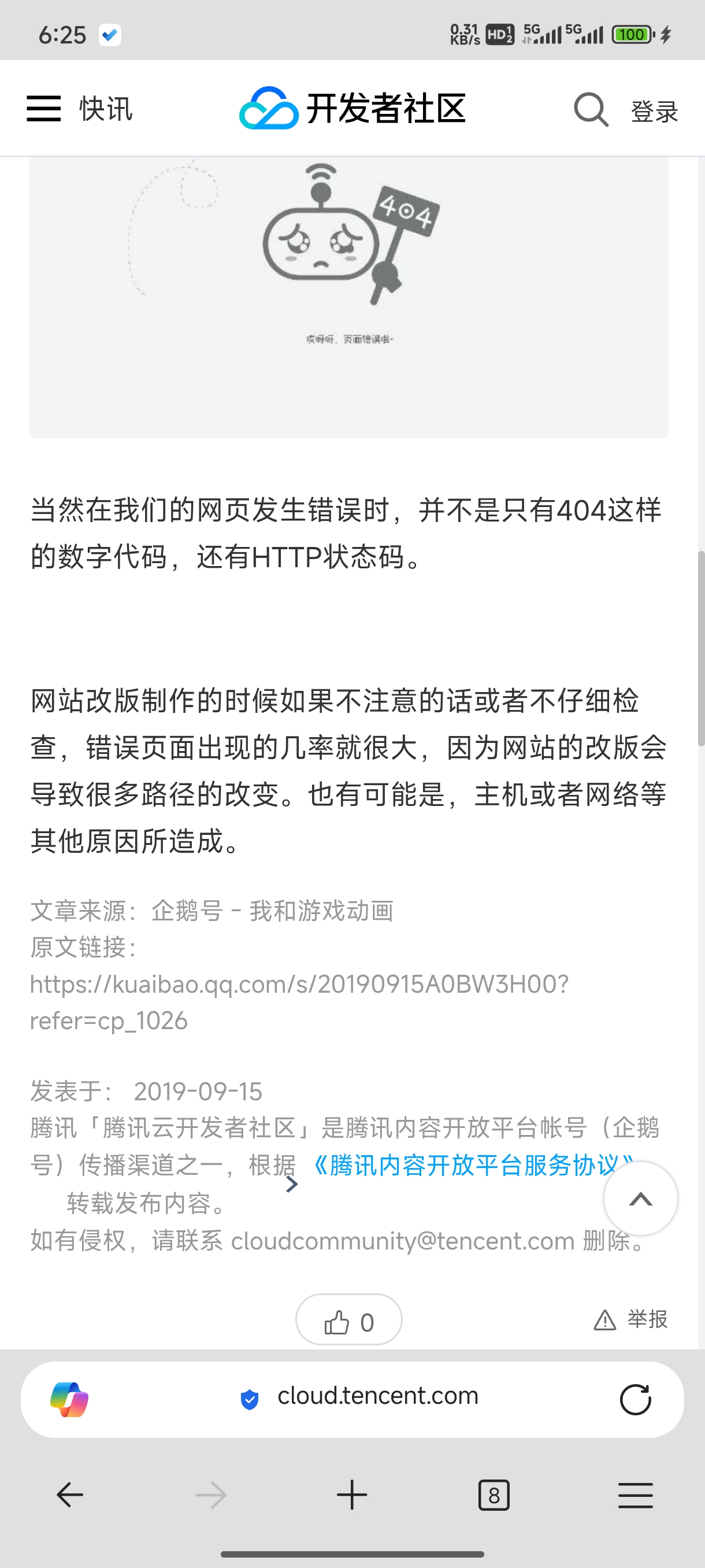Jump back to the top of the page
The image size is (705, 1568).
[640, 1199]
